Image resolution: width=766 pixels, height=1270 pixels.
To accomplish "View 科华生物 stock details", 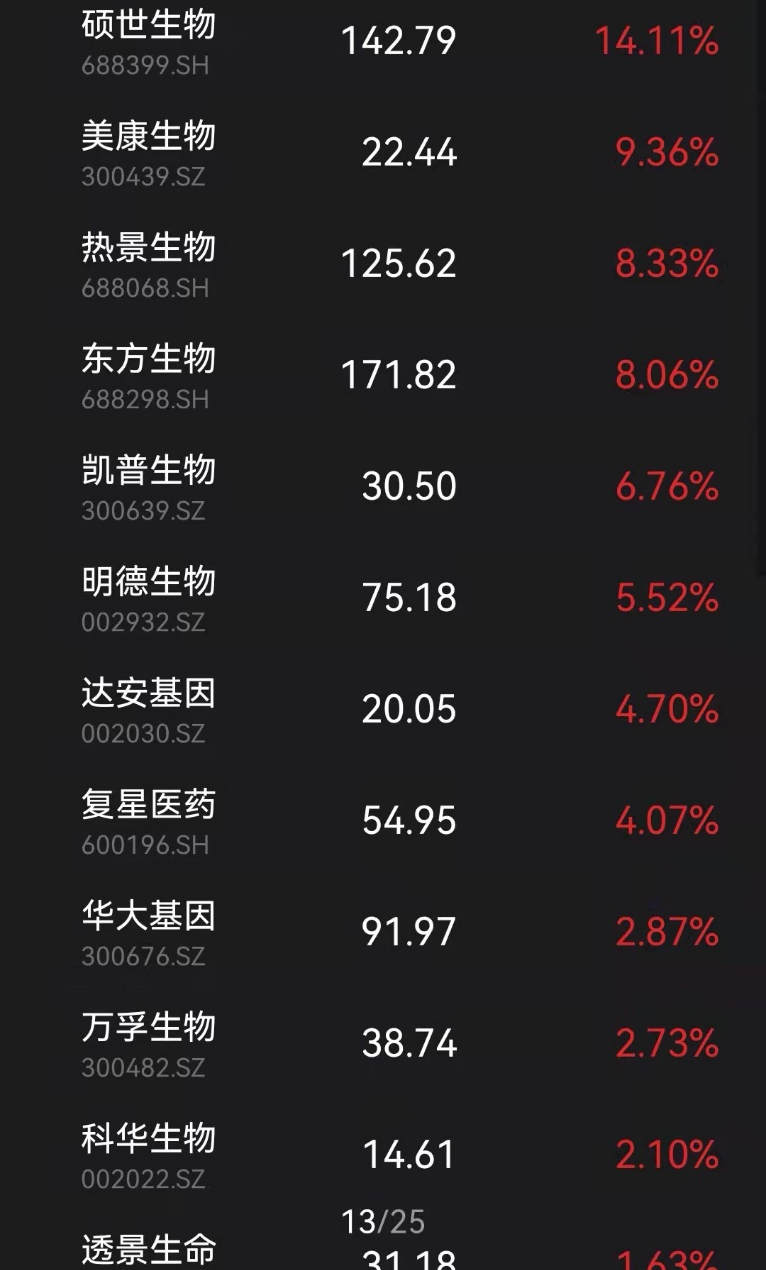I will [x=383, y=1154].
